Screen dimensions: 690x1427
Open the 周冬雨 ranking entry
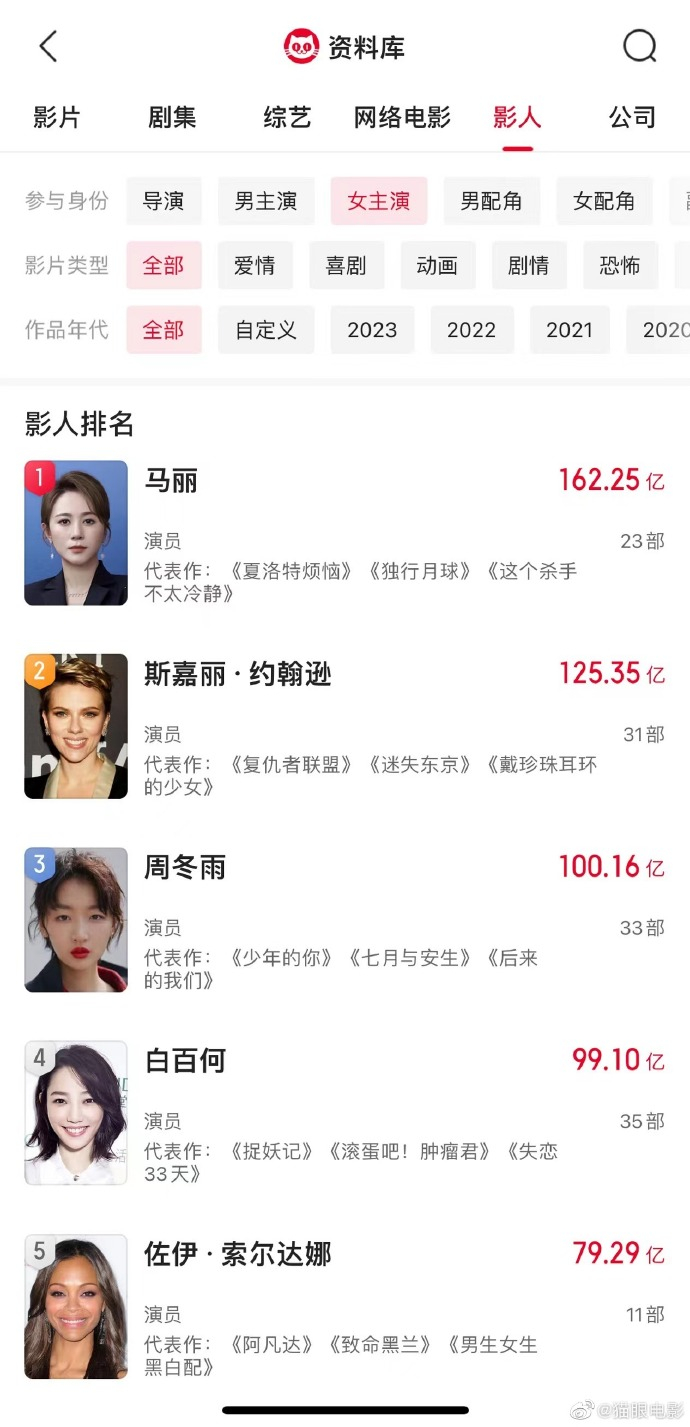point(345,920)
